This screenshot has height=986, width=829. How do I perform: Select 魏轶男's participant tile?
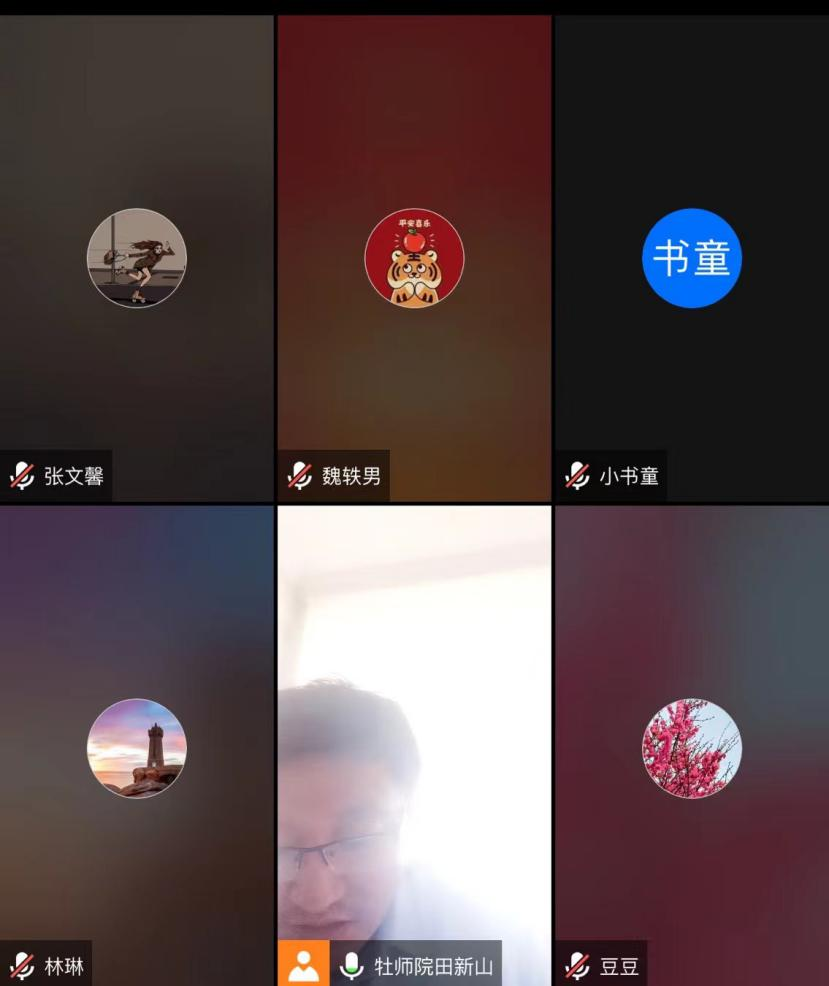[x=414, y=258]
